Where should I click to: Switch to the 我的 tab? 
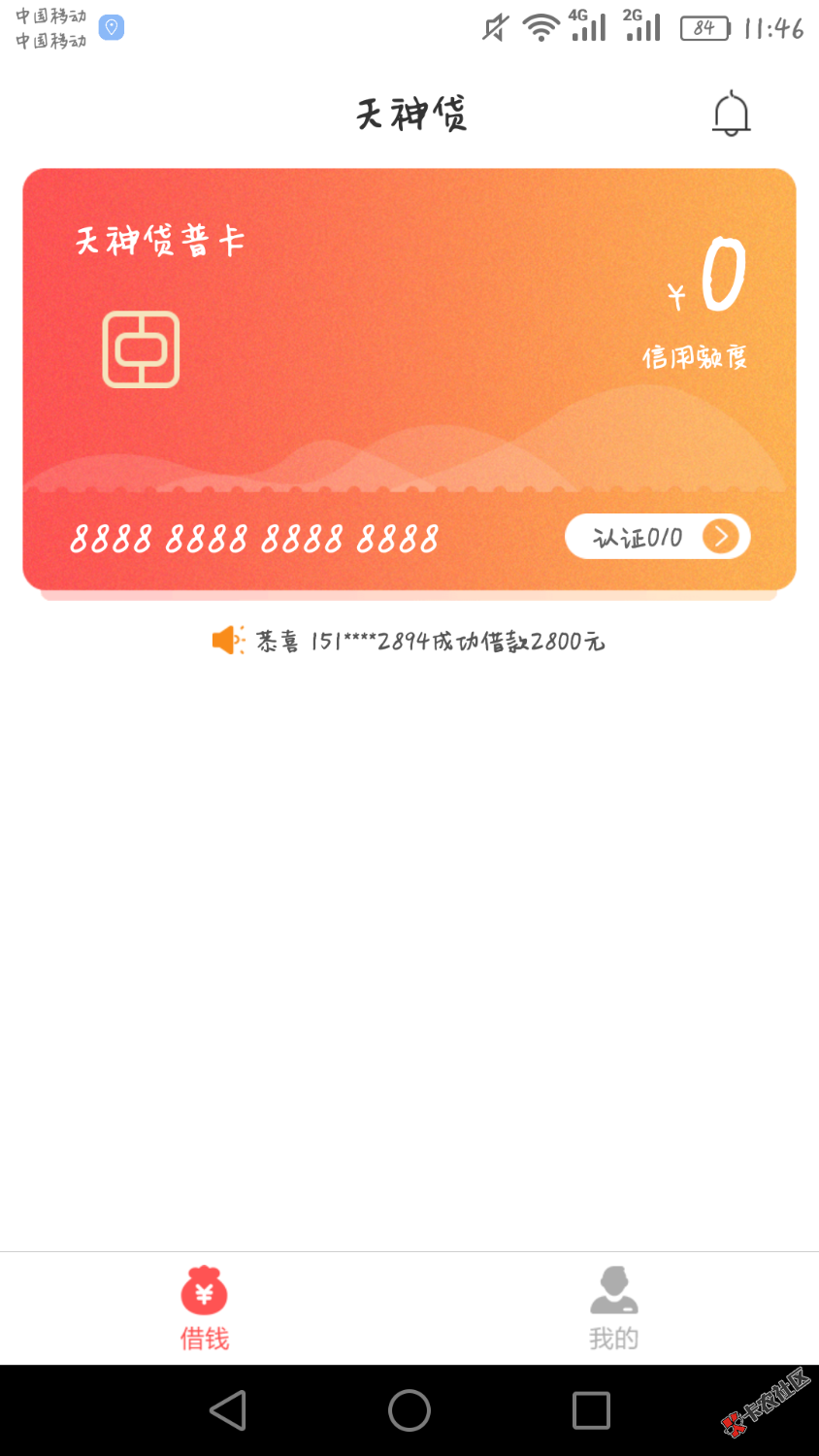[613, 1309]
